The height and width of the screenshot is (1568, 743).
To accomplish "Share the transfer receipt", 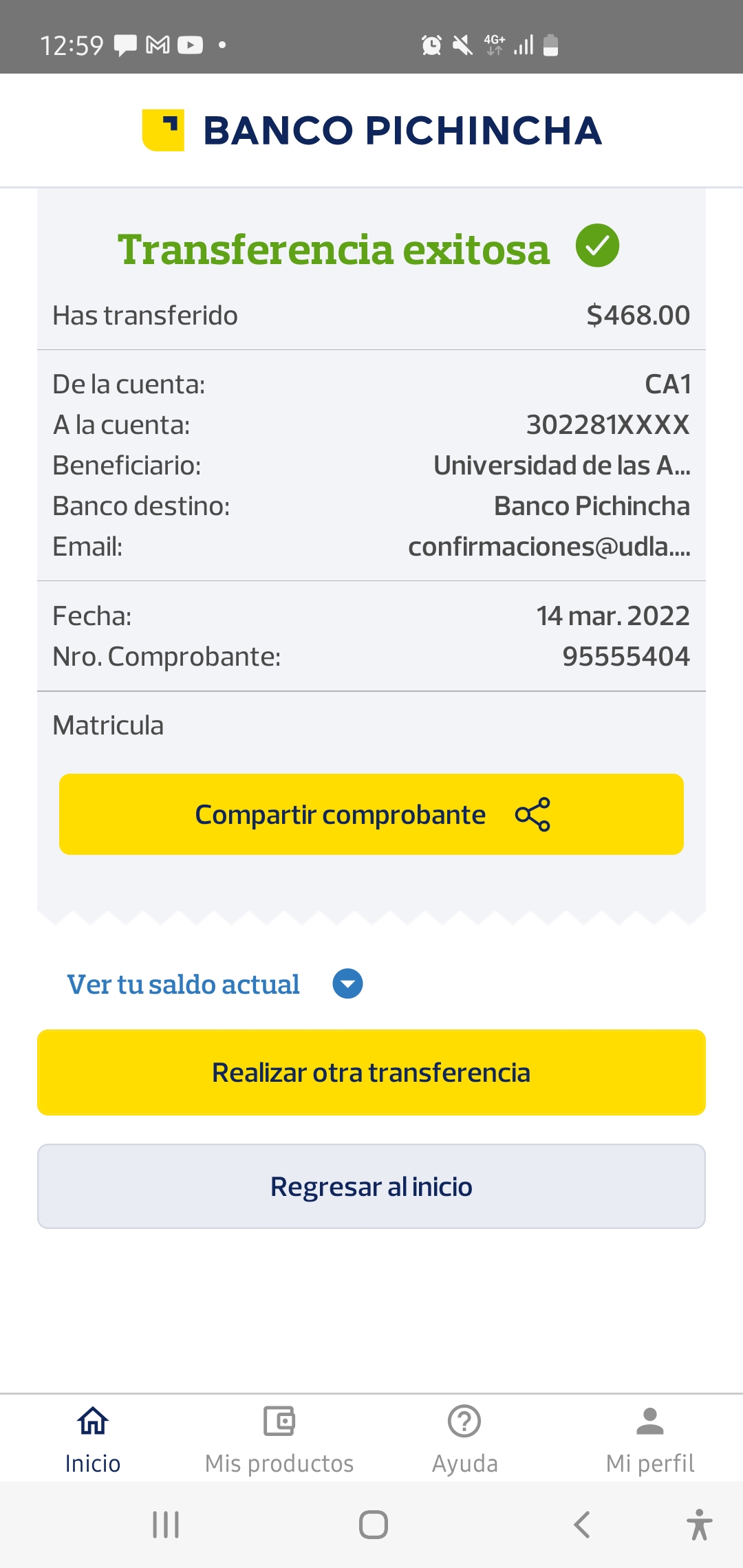I will [x=371, y=814].
